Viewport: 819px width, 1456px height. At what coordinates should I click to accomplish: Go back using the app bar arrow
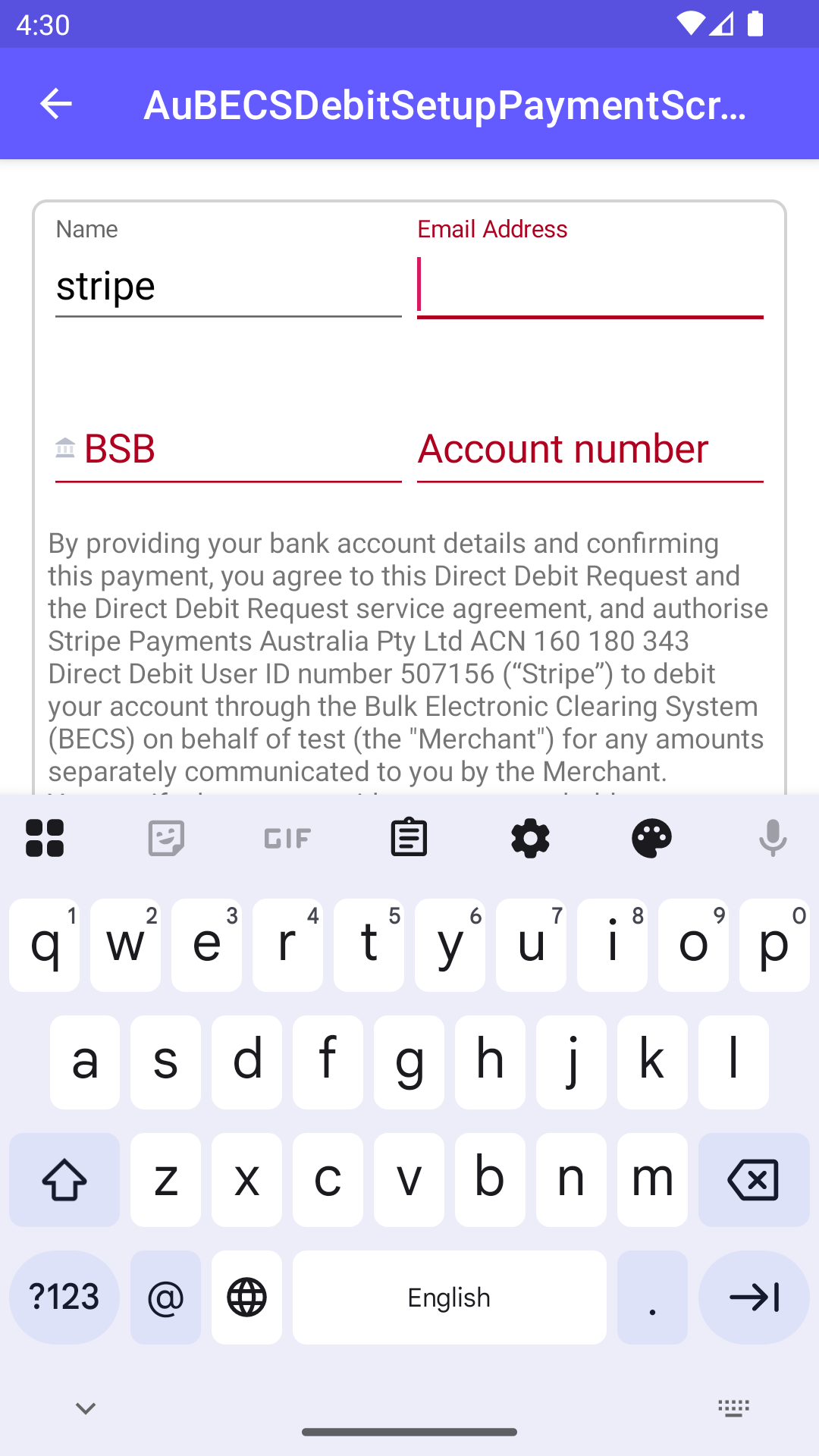click(x=55, y=104)
